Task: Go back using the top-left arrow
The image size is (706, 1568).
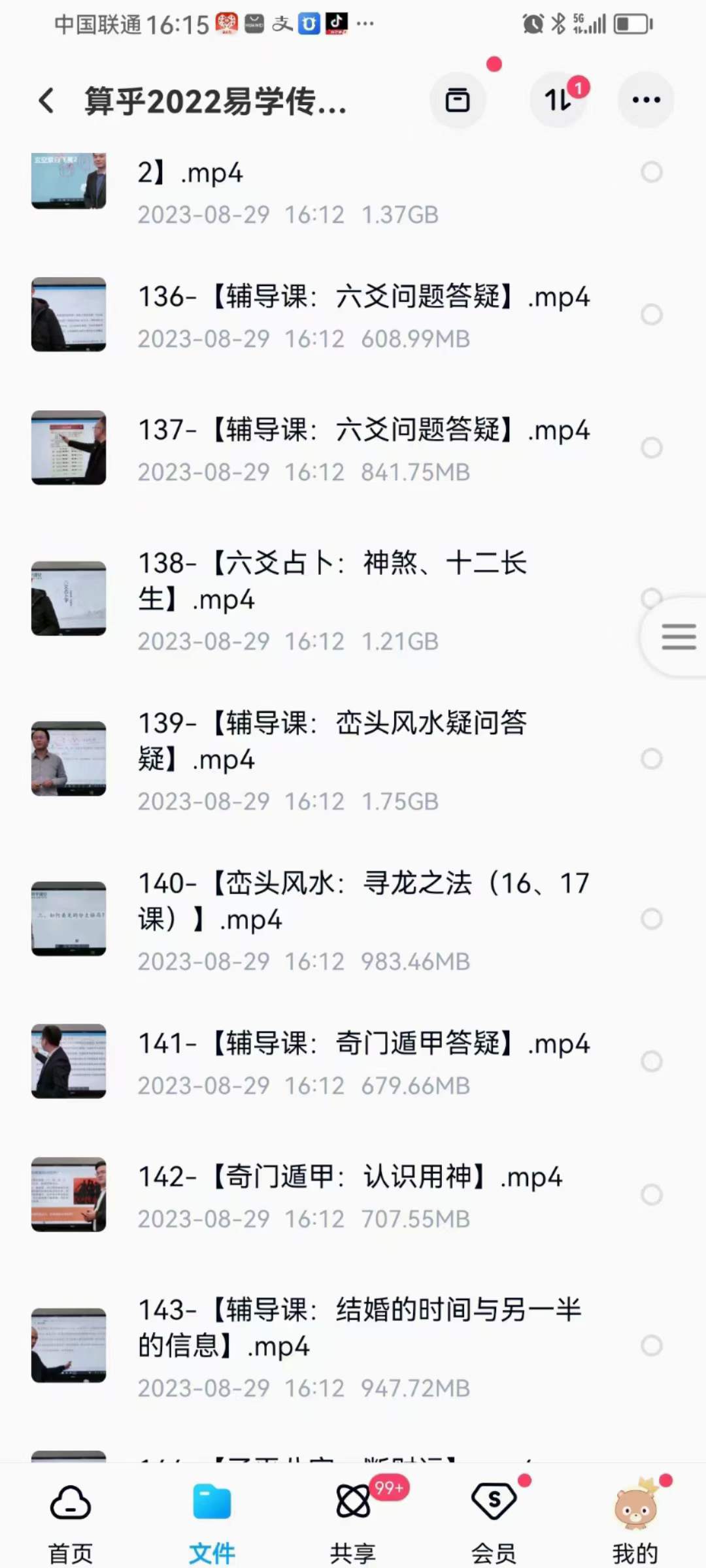Action: click(x=46, y=101)
